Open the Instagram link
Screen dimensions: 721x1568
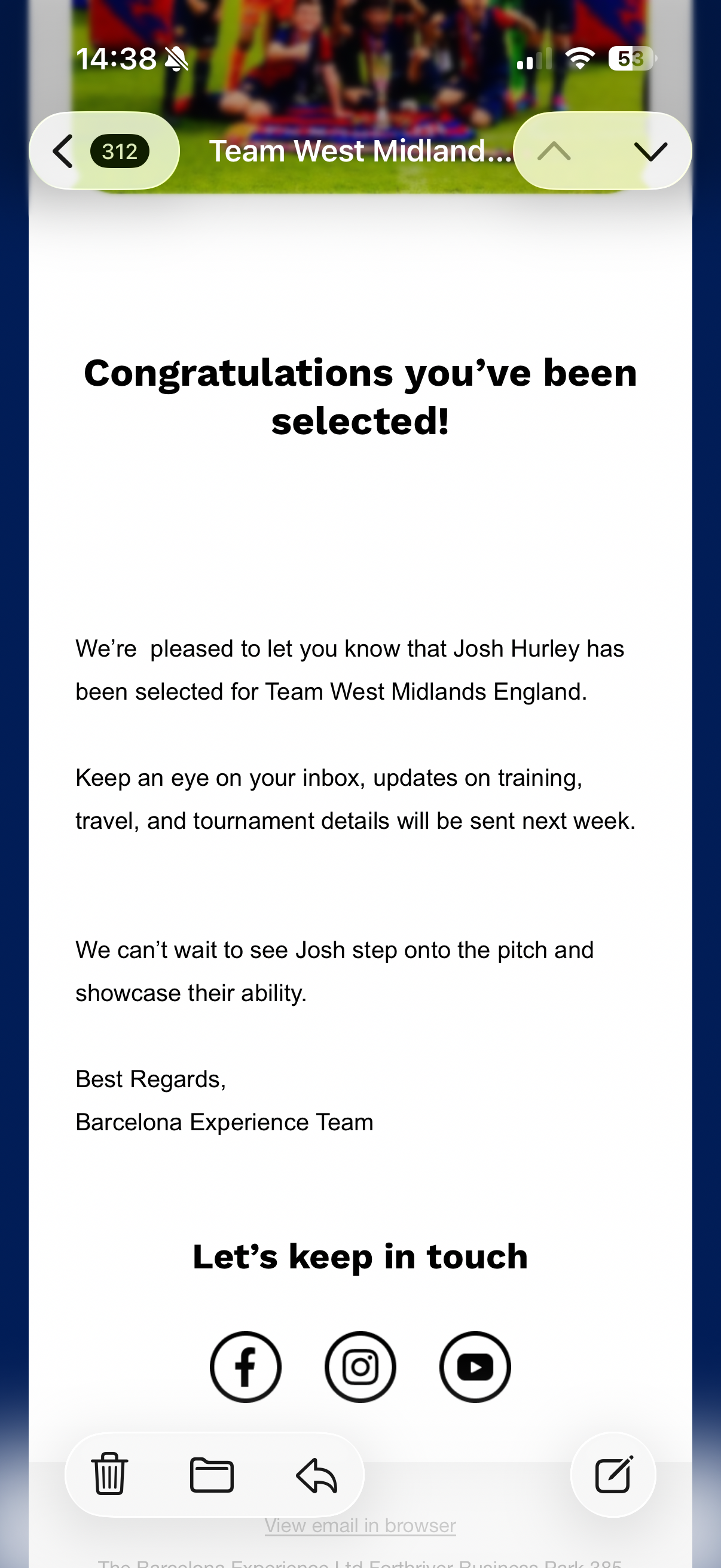tap(360, 1367)
